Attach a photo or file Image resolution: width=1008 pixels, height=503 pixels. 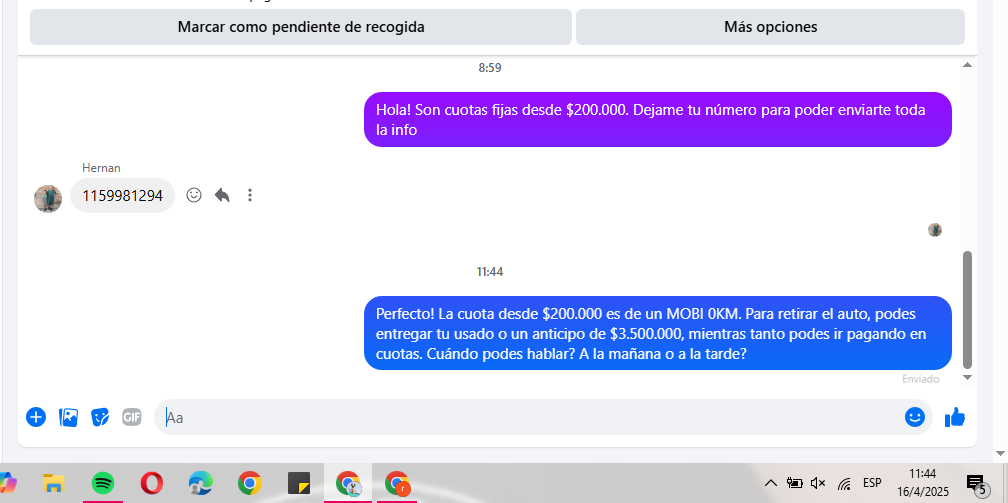(x=68, y=417)
